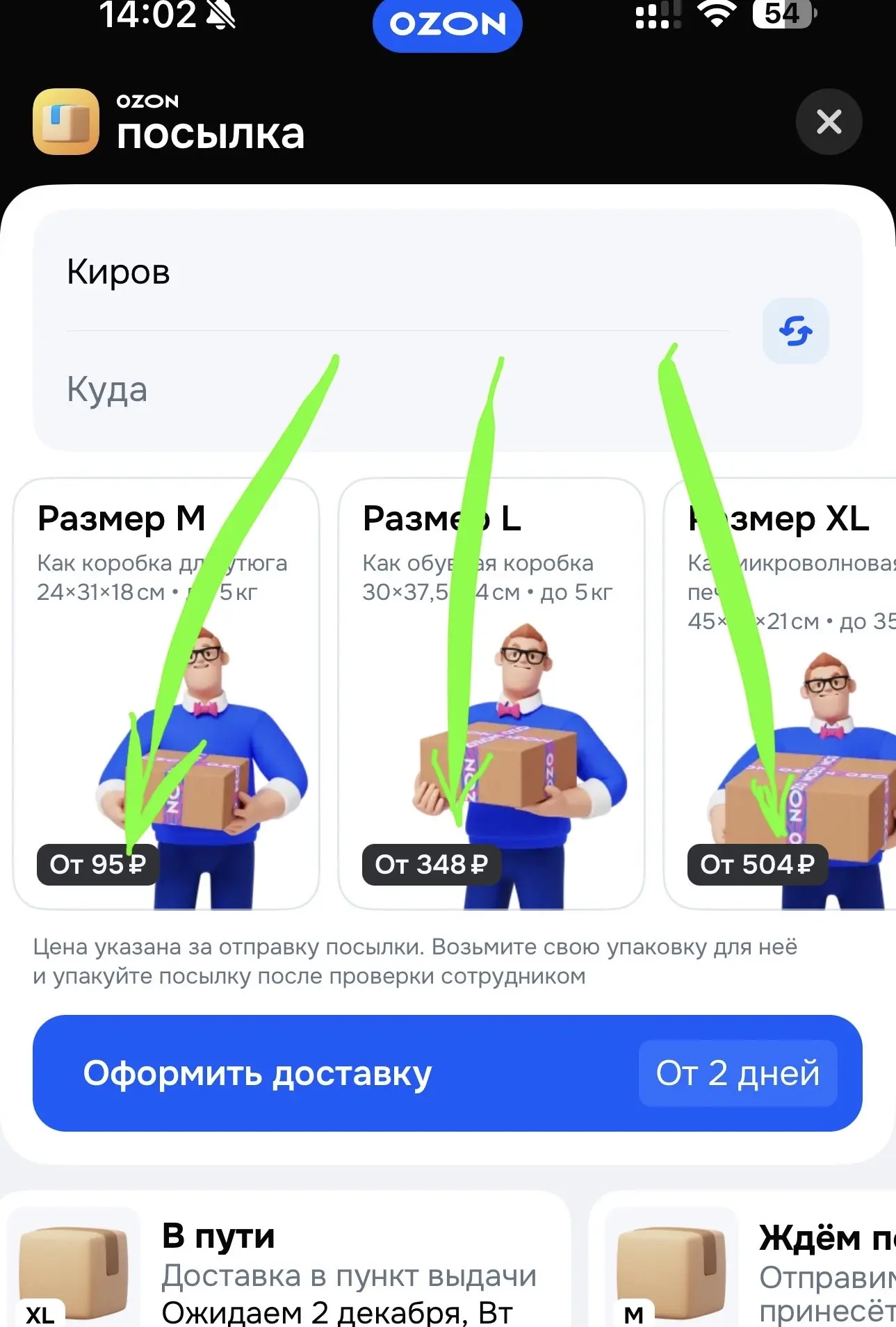
Task: Select the Размер M parcel card
Action: (165, 693)
